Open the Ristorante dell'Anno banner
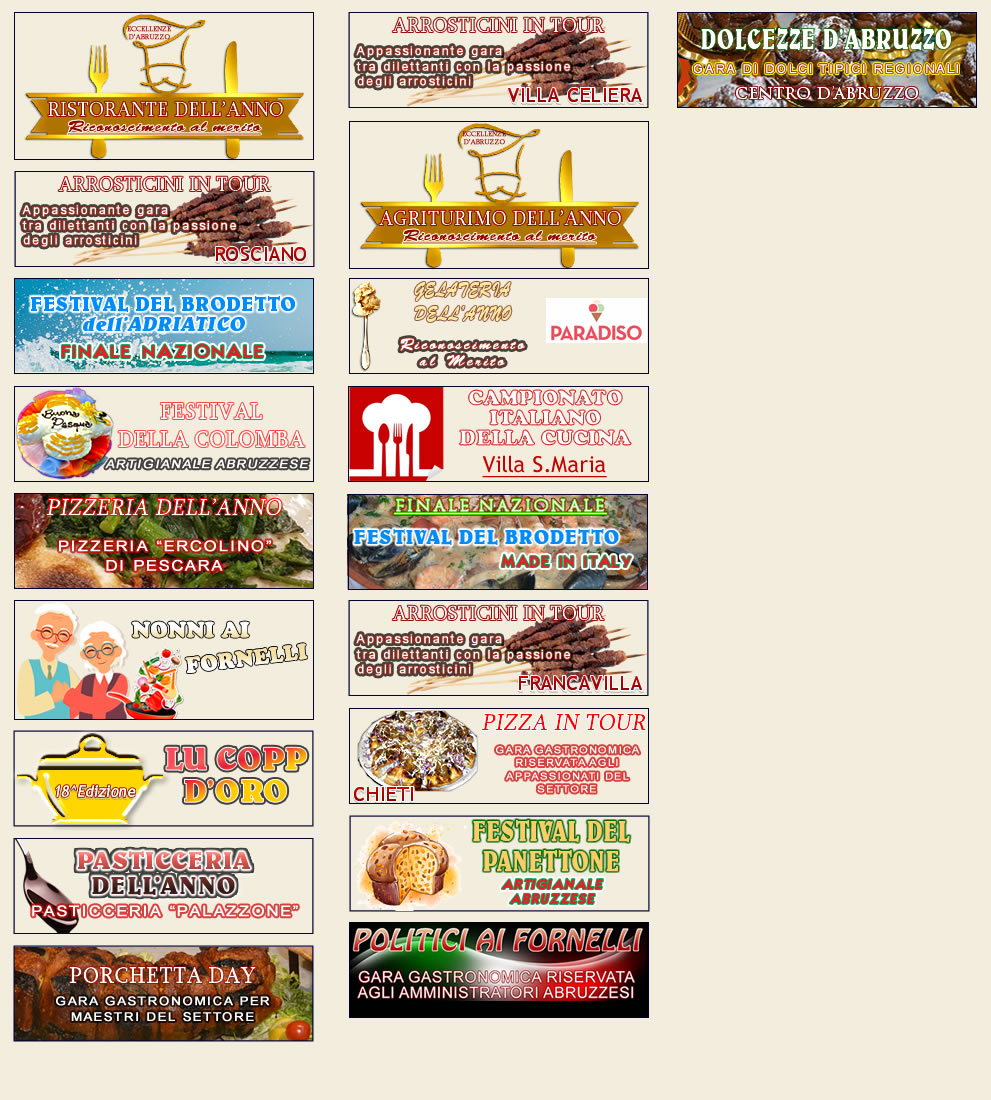This screenshot has width=991, height=1100. (164, 86)
